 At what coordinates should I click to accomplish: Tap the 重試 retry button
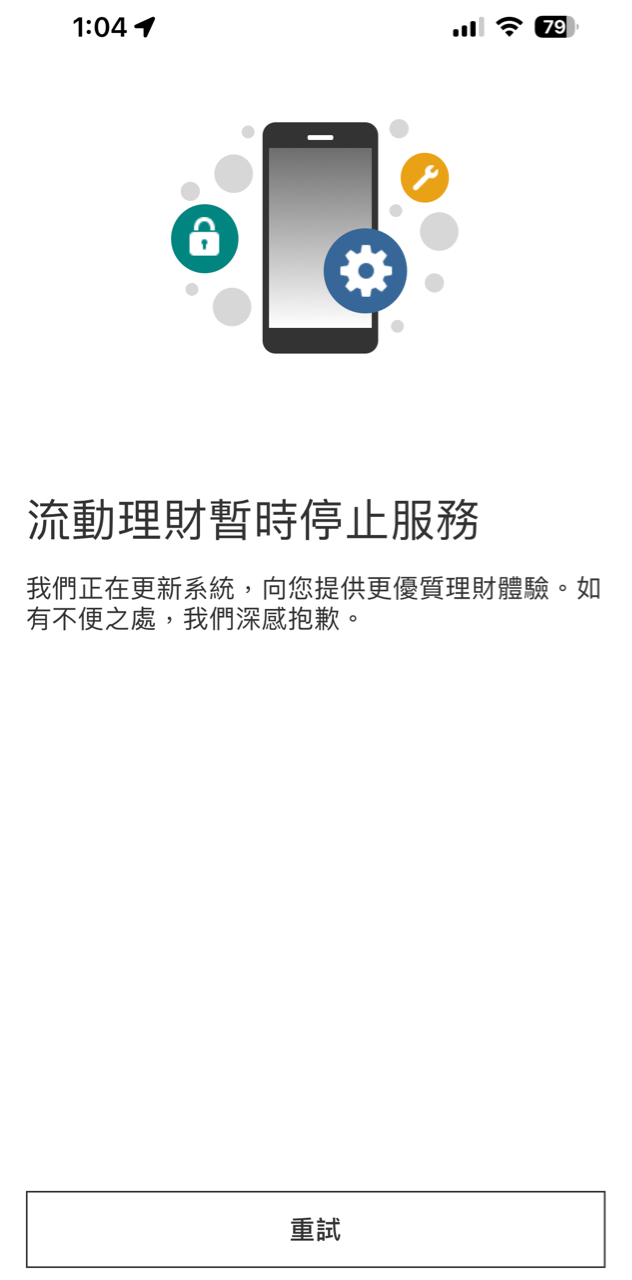point(316,1229)
